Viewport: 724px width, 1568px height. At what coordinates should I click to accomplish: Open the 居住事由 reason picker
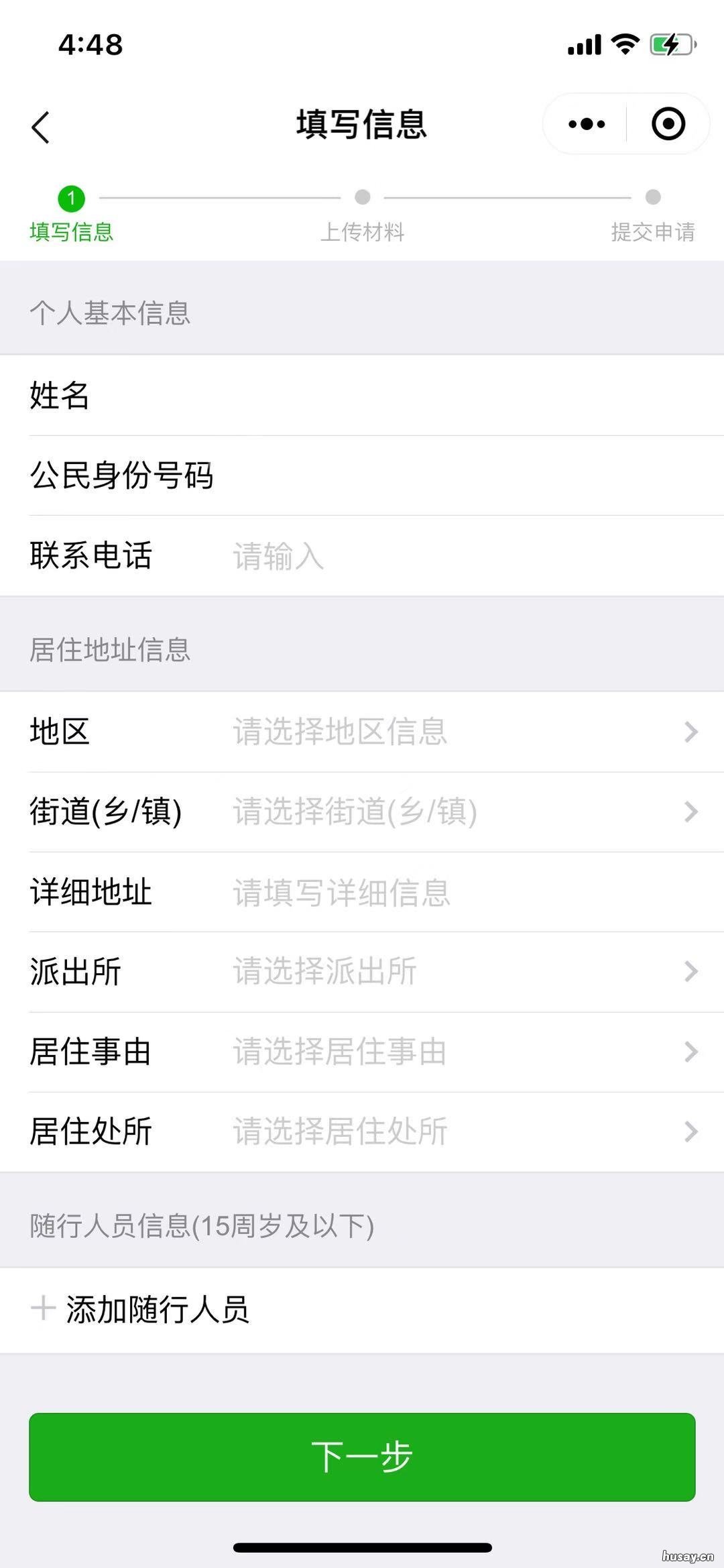(x=362, y=1052)
